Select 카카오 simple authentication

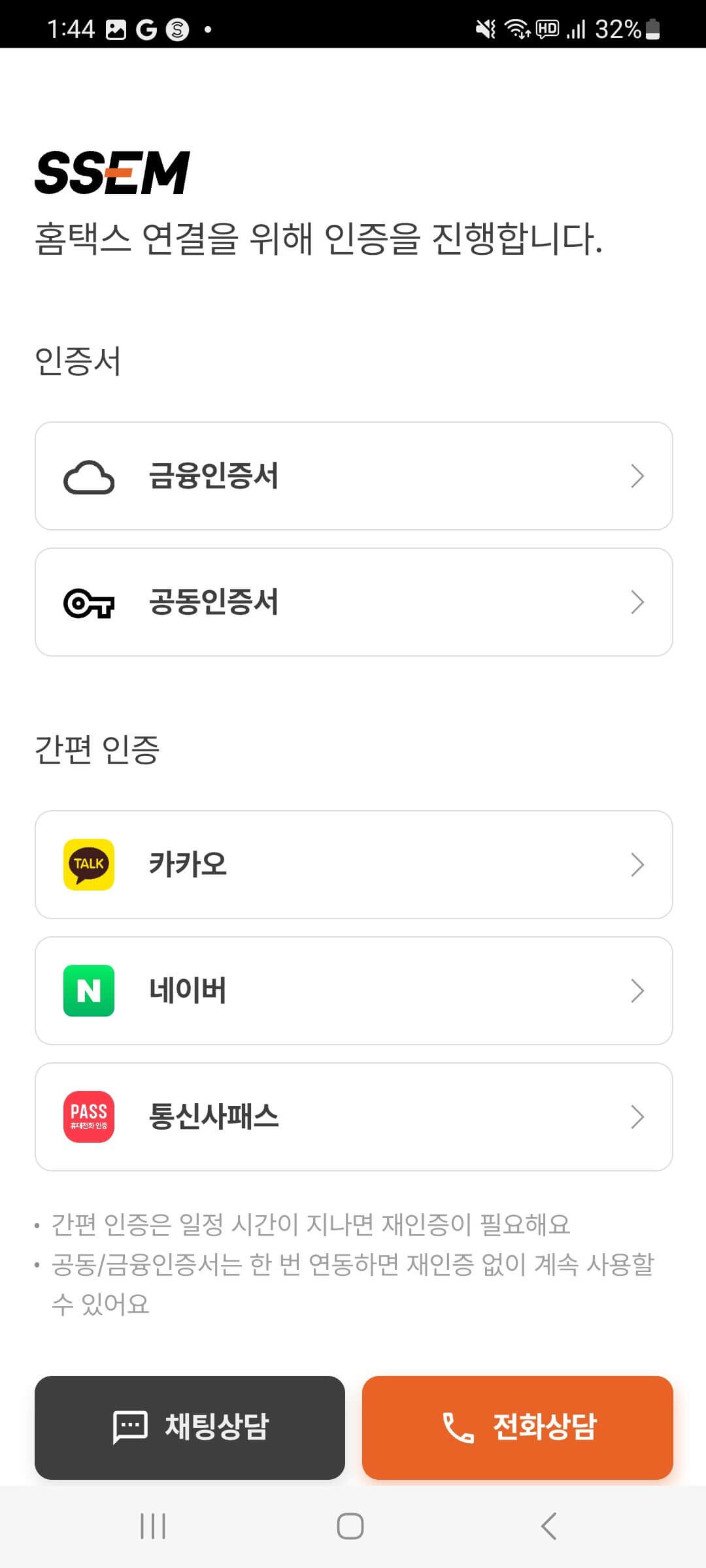(x=353, y=864)
